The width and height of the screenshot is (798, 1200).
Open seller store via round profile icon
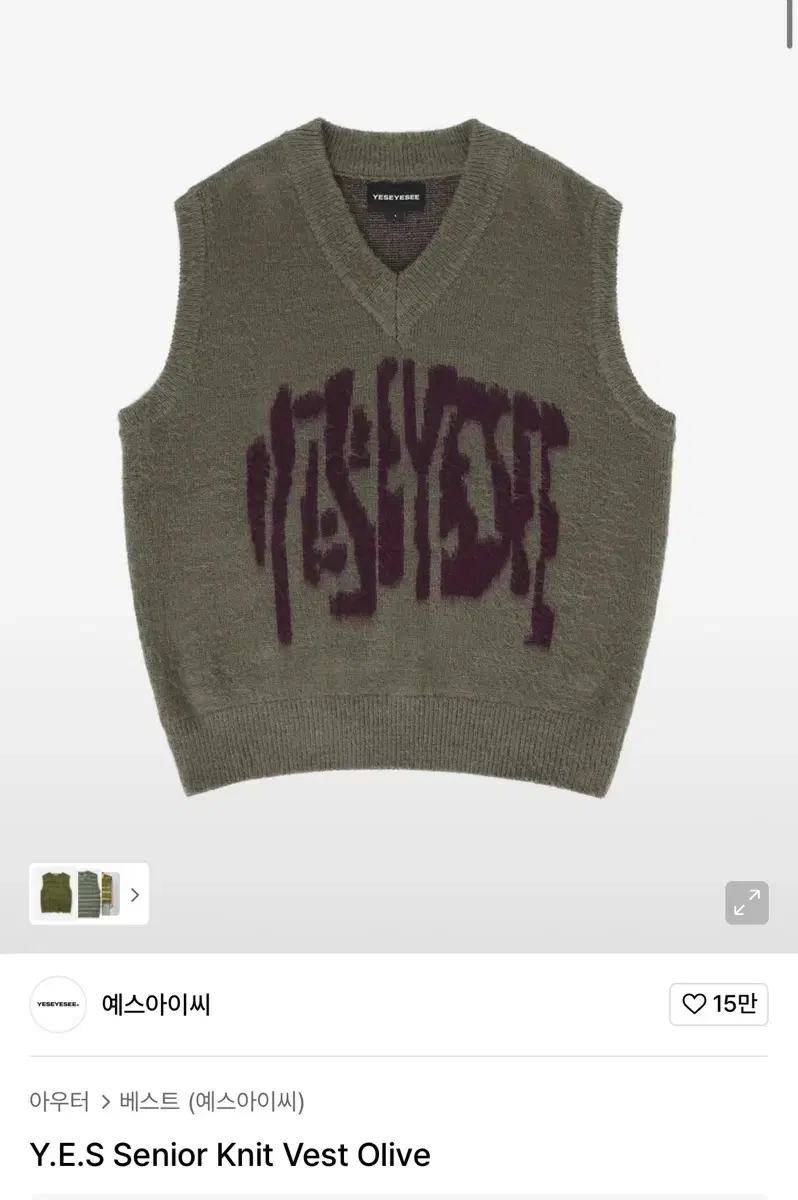coord(57,1005)
